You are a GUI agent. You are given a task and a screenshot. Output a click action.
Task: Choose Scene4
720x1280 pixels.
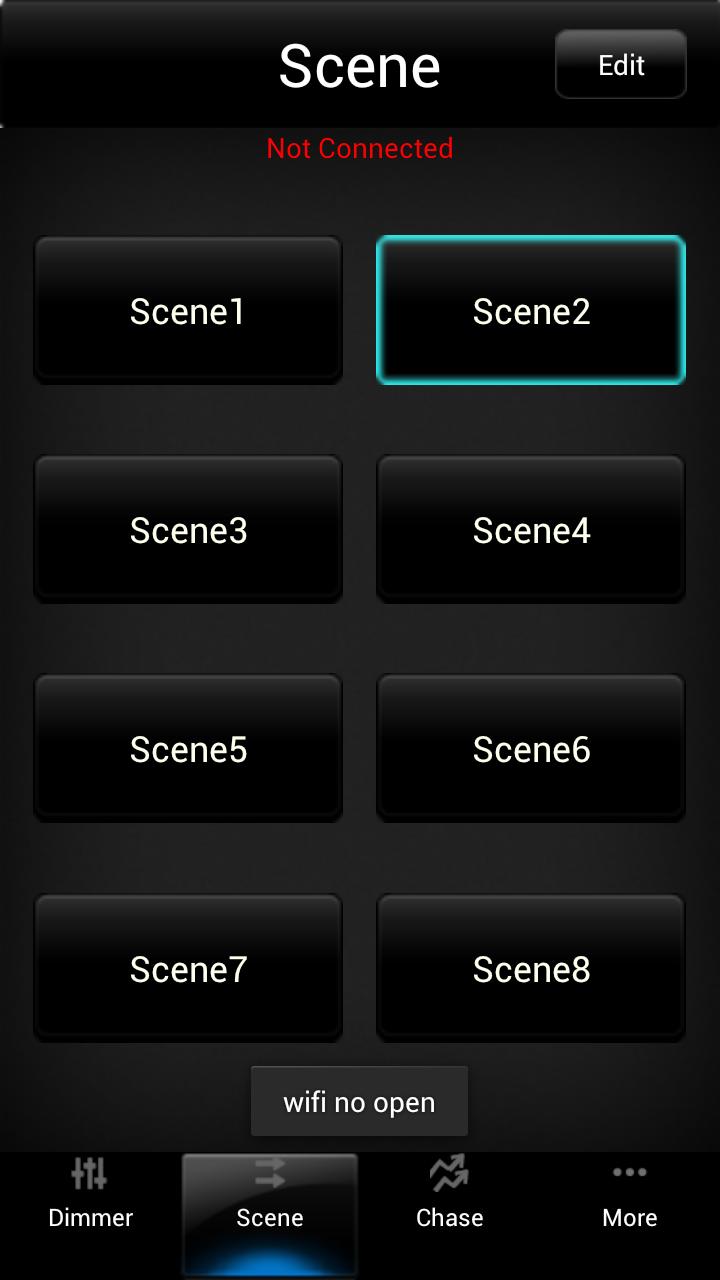(531, 530)
